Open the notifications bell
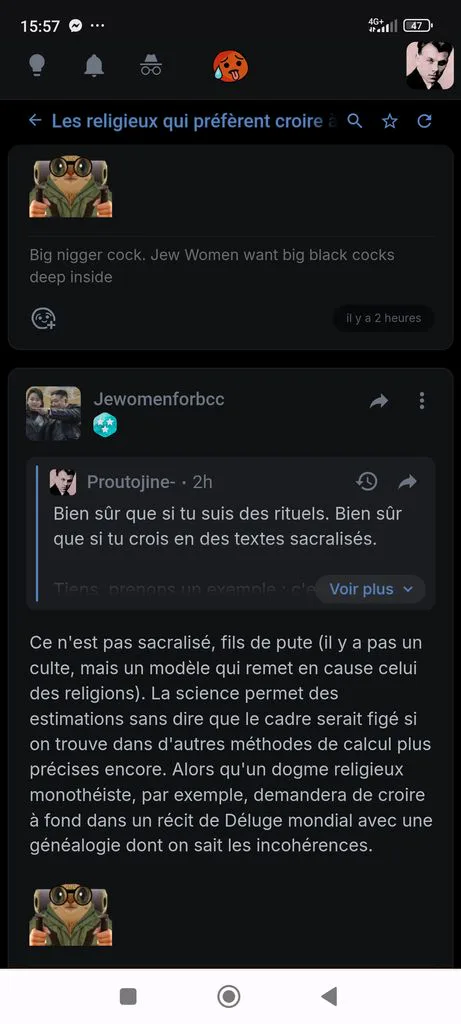Viewport: 461px width, 1024px height. coord(94,65)
